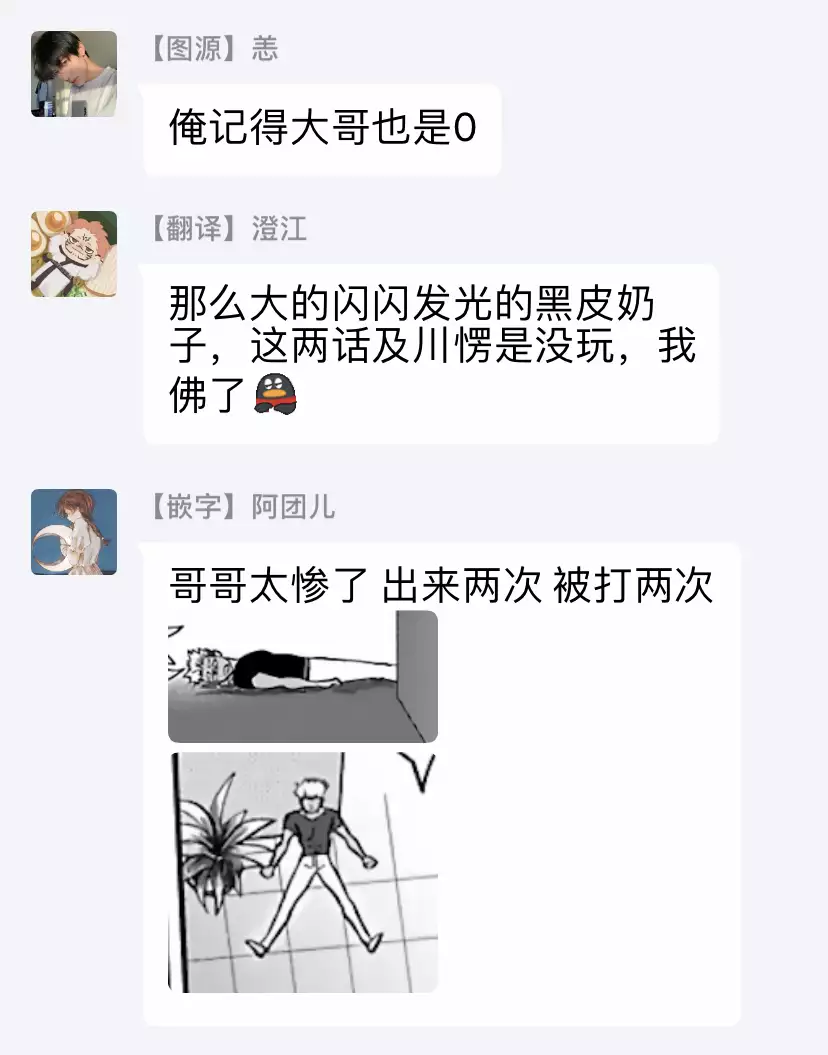
Task: View the standing figure manga image
Action: (x=303, y=872)
